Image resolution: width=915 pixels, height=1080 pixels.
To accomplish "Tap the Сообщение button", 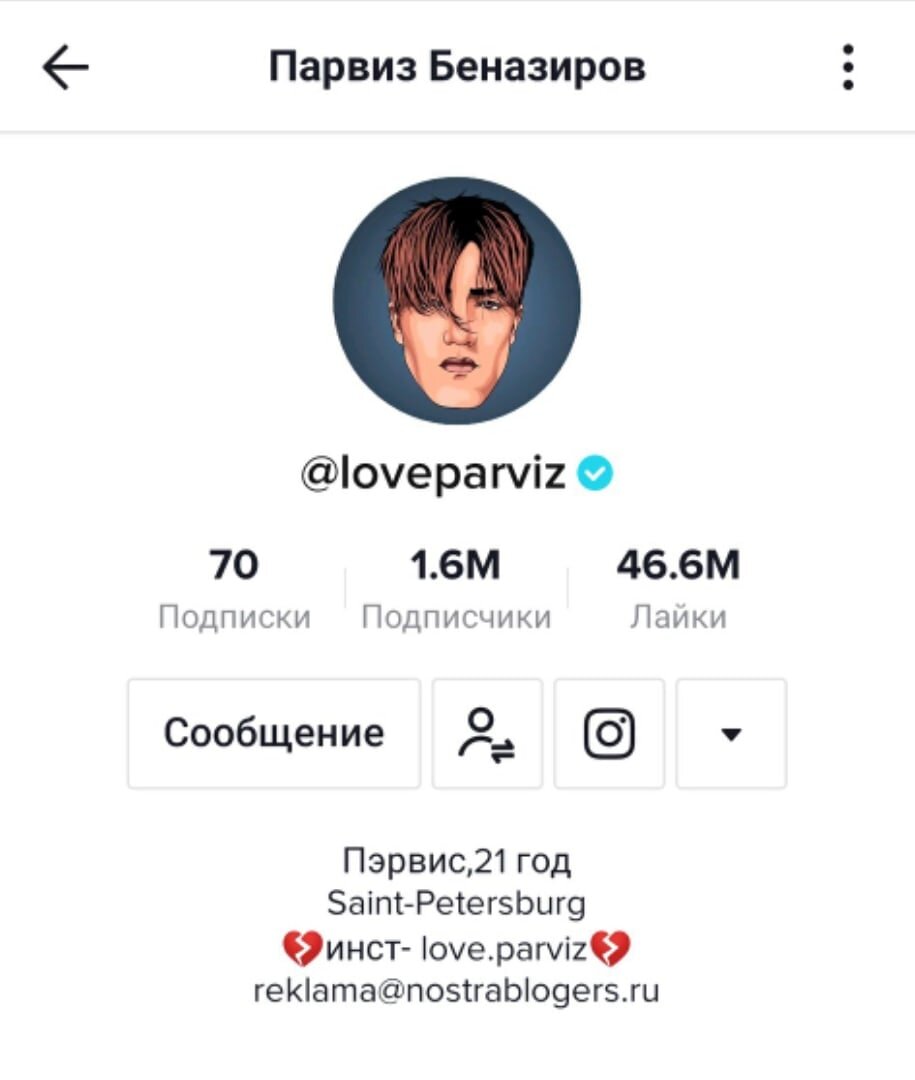I will coord(274,733).
